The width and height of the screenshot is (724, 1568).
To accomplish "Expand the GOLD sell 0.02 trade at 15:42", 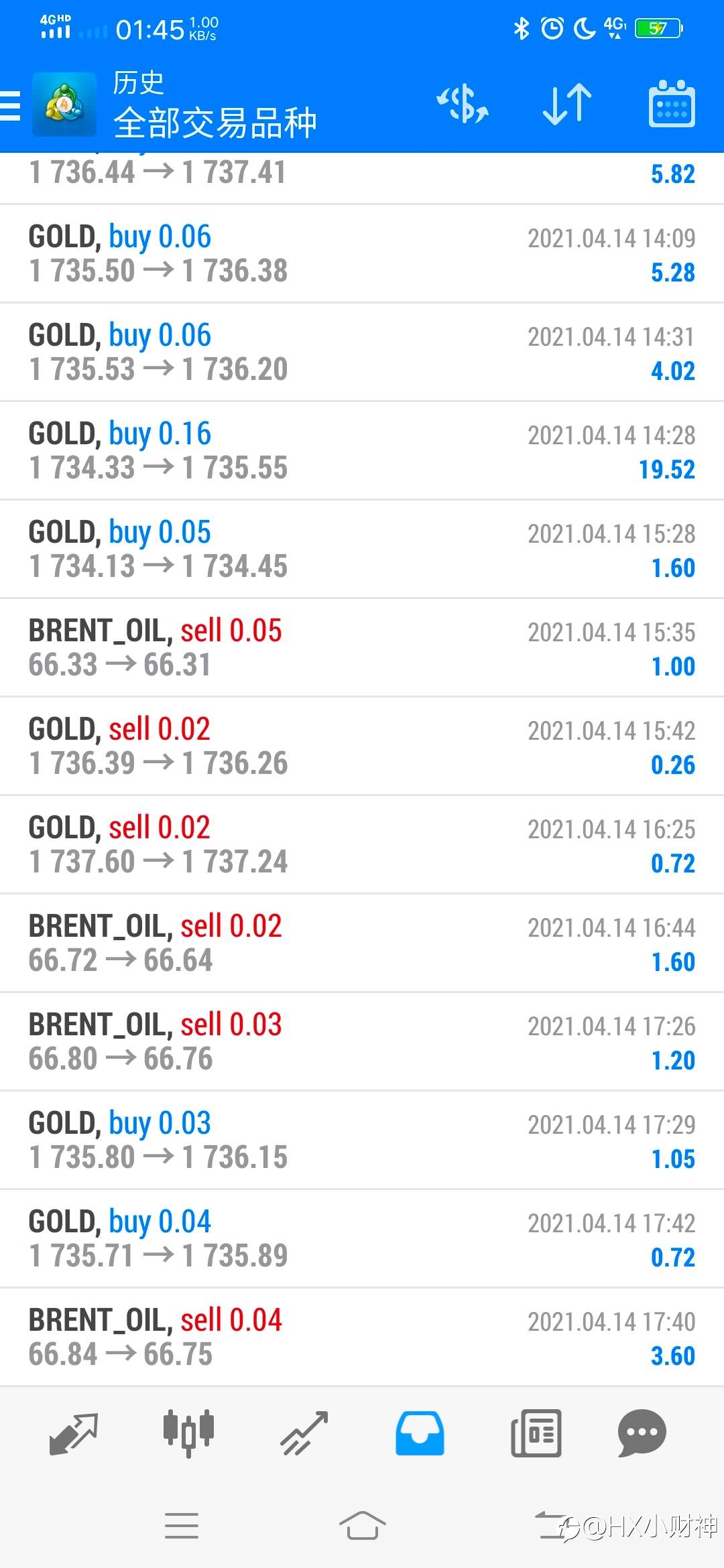I will tap(362, 746).
